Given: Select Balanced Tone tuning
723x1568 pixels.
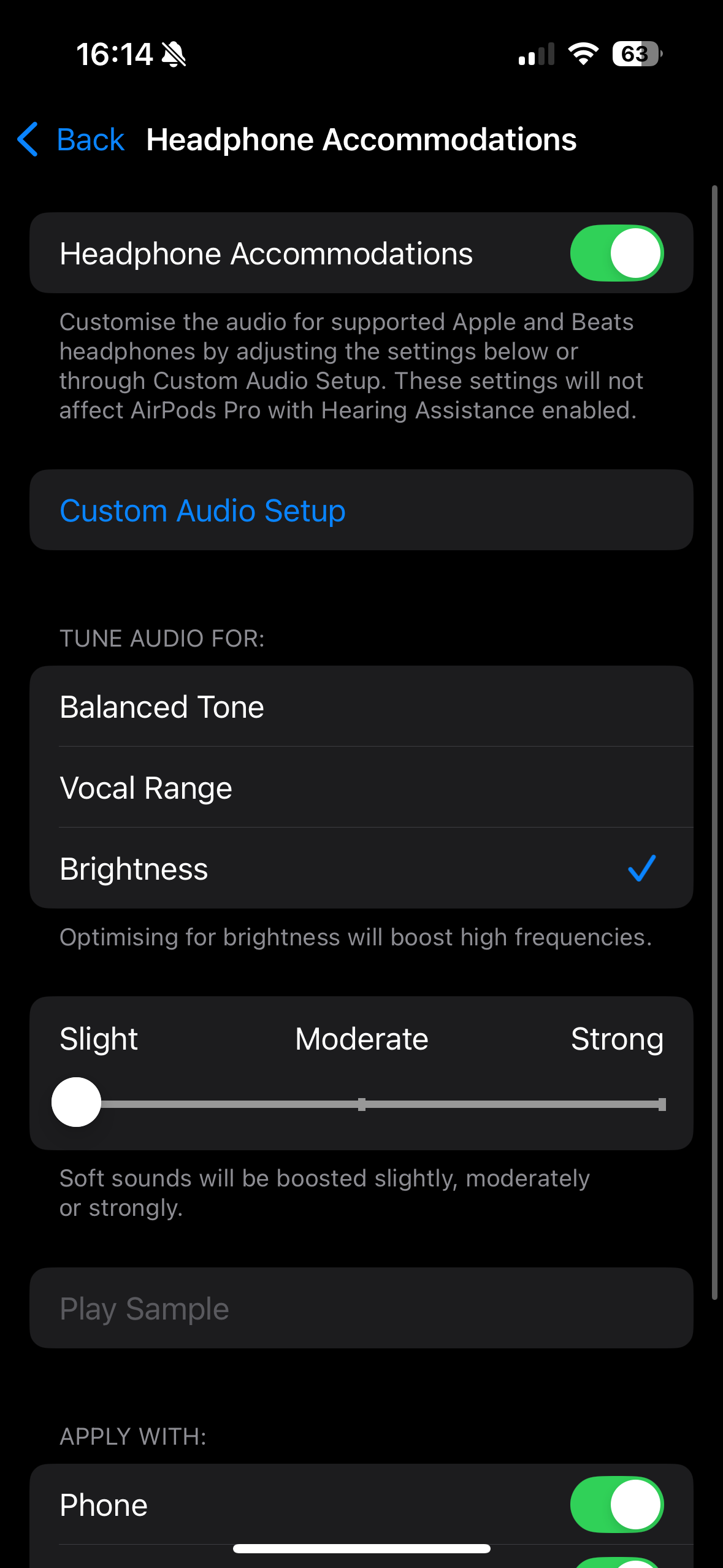Looking at the screenshot, I should (x=361, y=707).
